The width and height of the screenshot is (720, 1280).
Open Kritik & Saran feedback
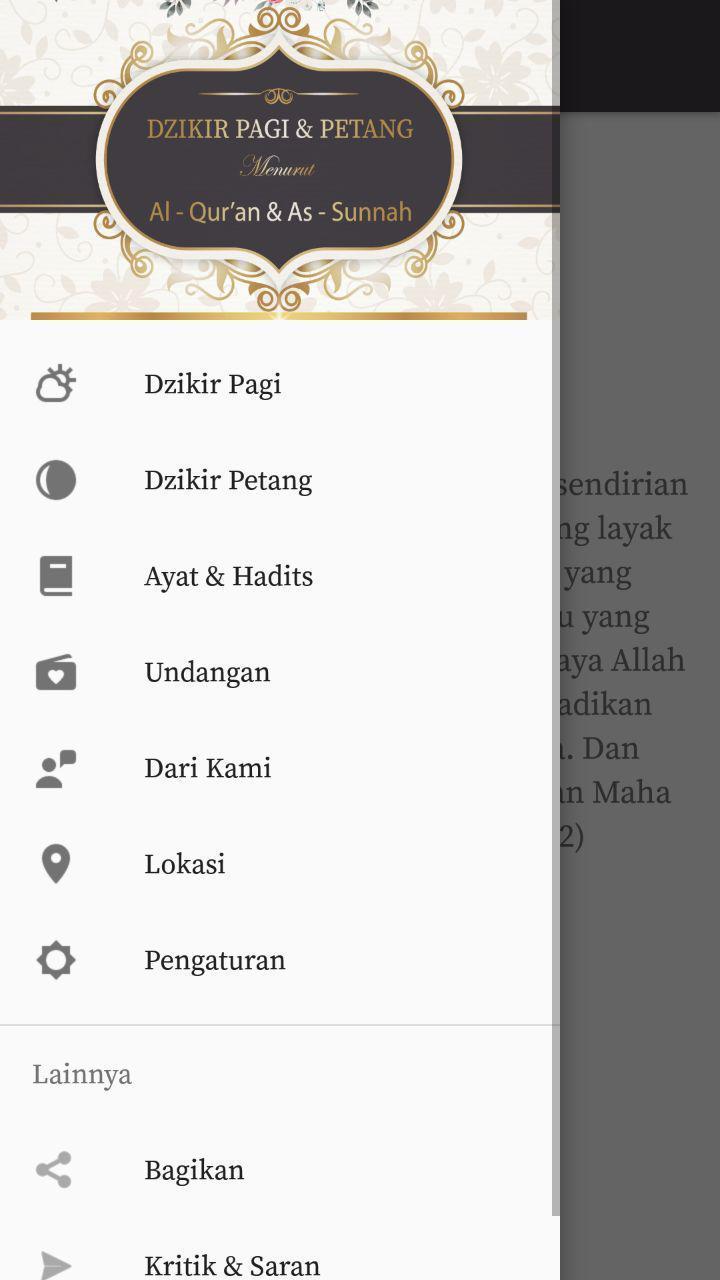coord(232,1264)
